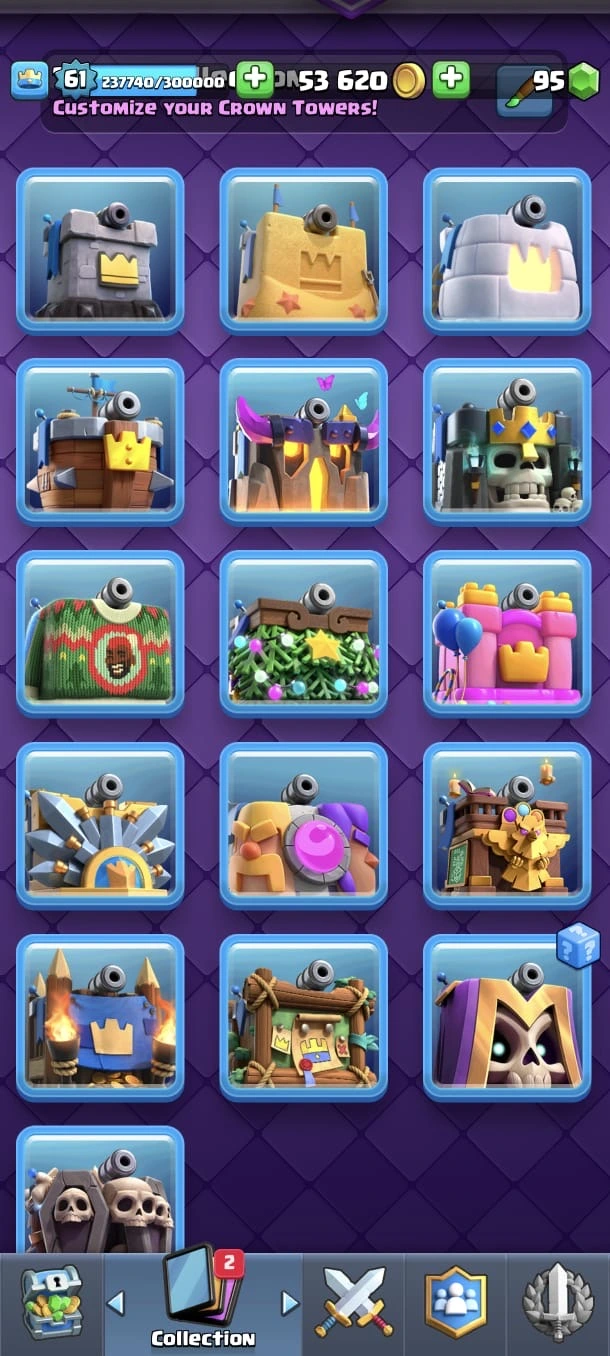
Task: Select the flaming torch wooden stake tower
Action: (x=100, y=1017)
